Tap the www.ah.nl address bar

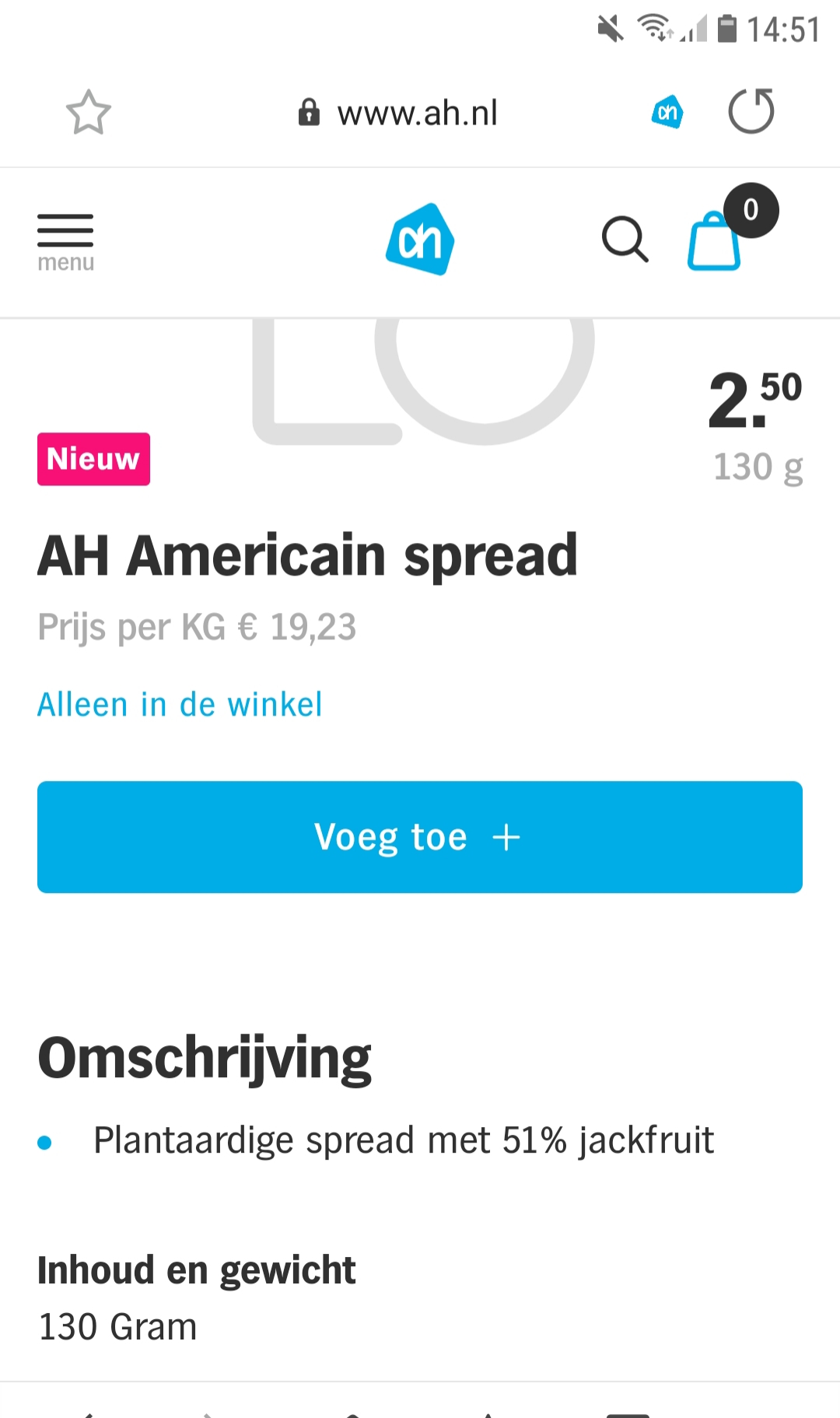(398, 113)
